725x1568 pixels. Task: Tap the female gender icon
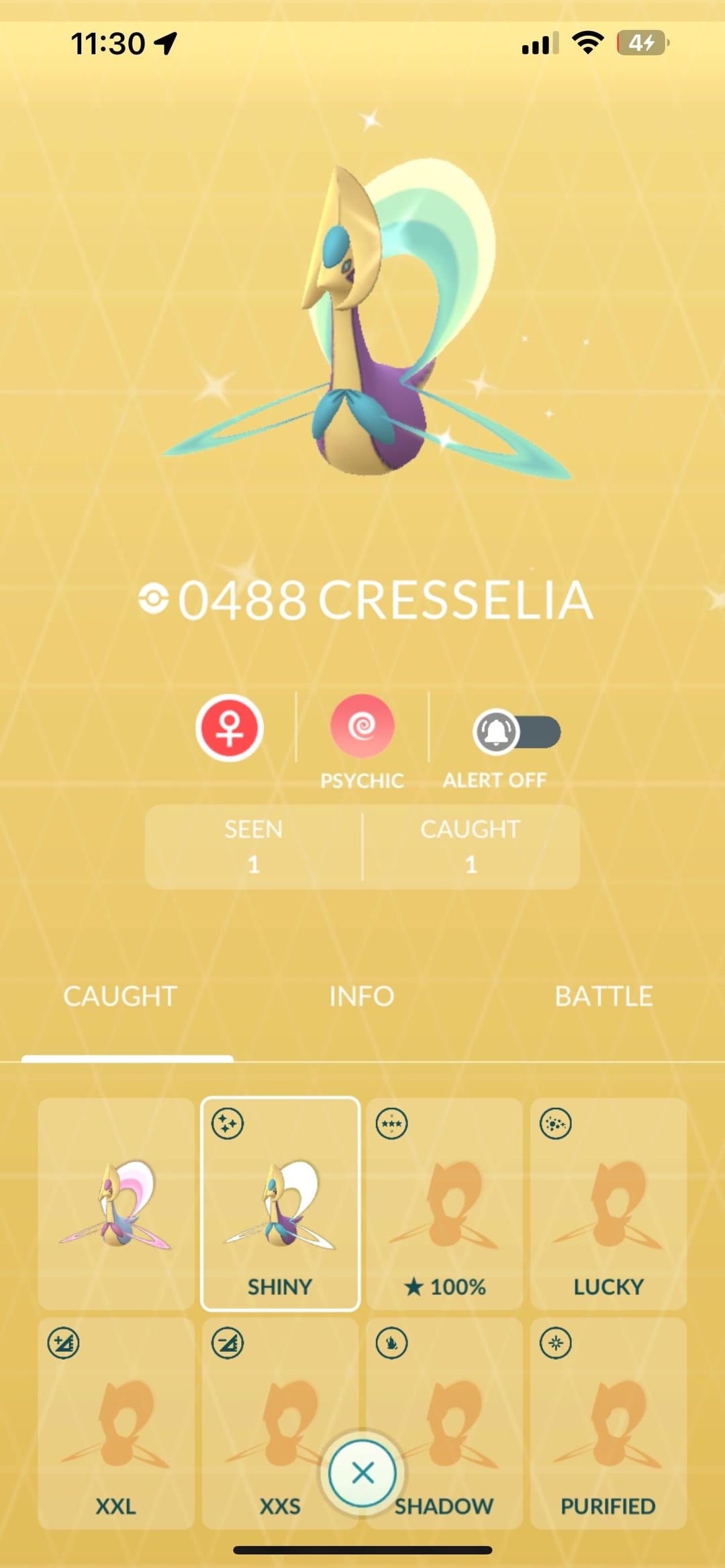(x=230, y=728)
